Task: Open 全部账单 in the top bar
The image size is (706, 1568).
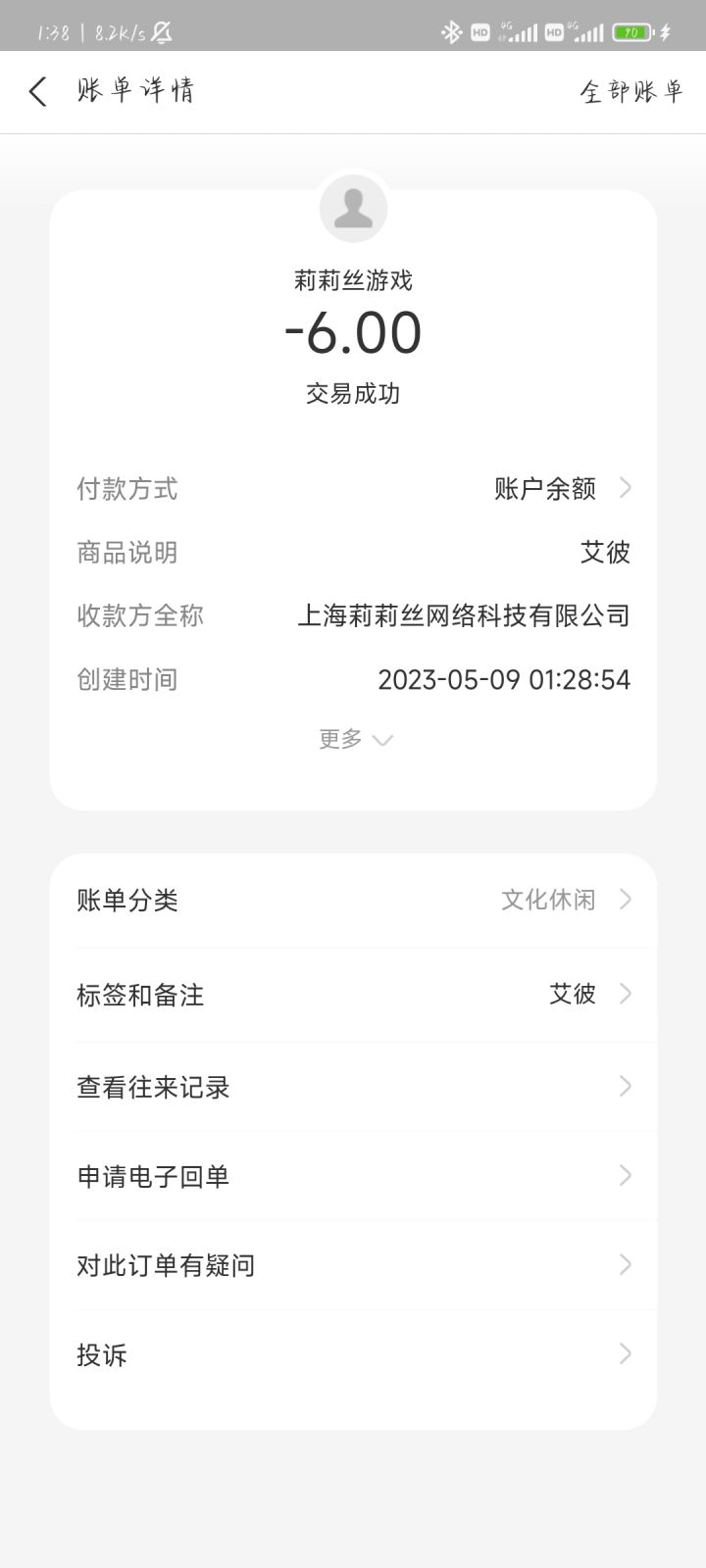Action: [631, 92]
